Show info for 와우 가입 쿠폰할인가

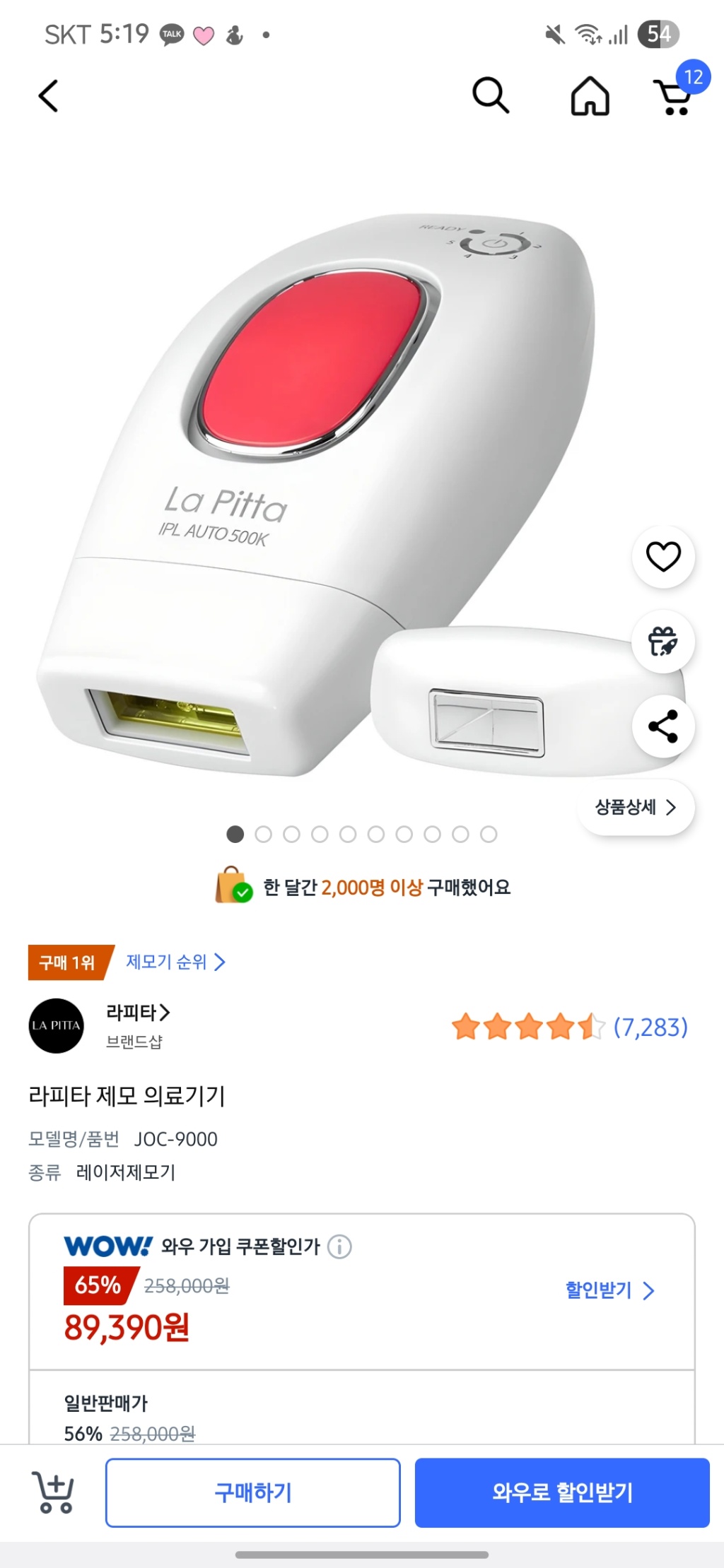coord(339,1246)
